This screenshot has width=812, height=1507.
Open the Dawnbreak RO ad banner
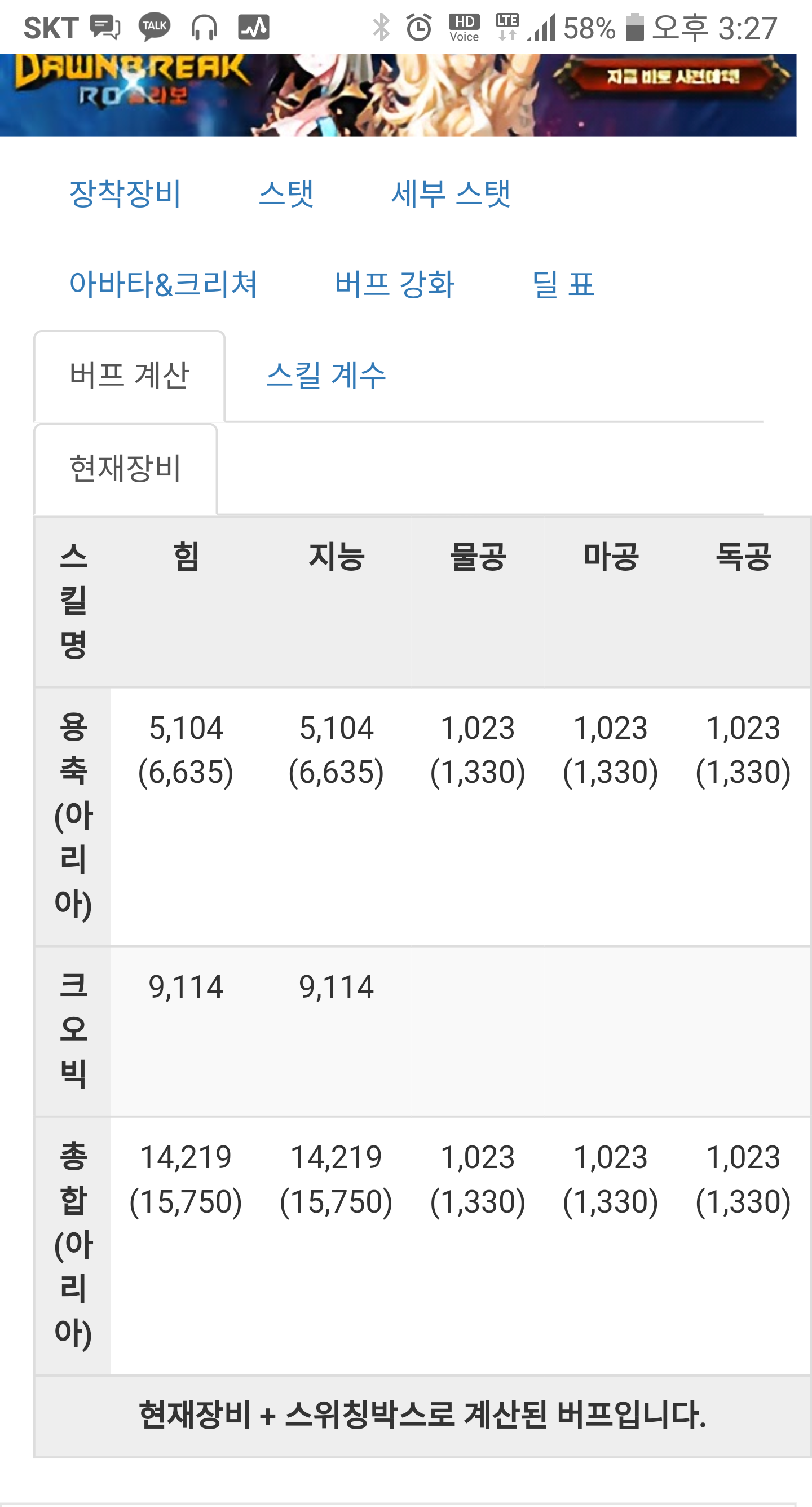tap(398, 95)
